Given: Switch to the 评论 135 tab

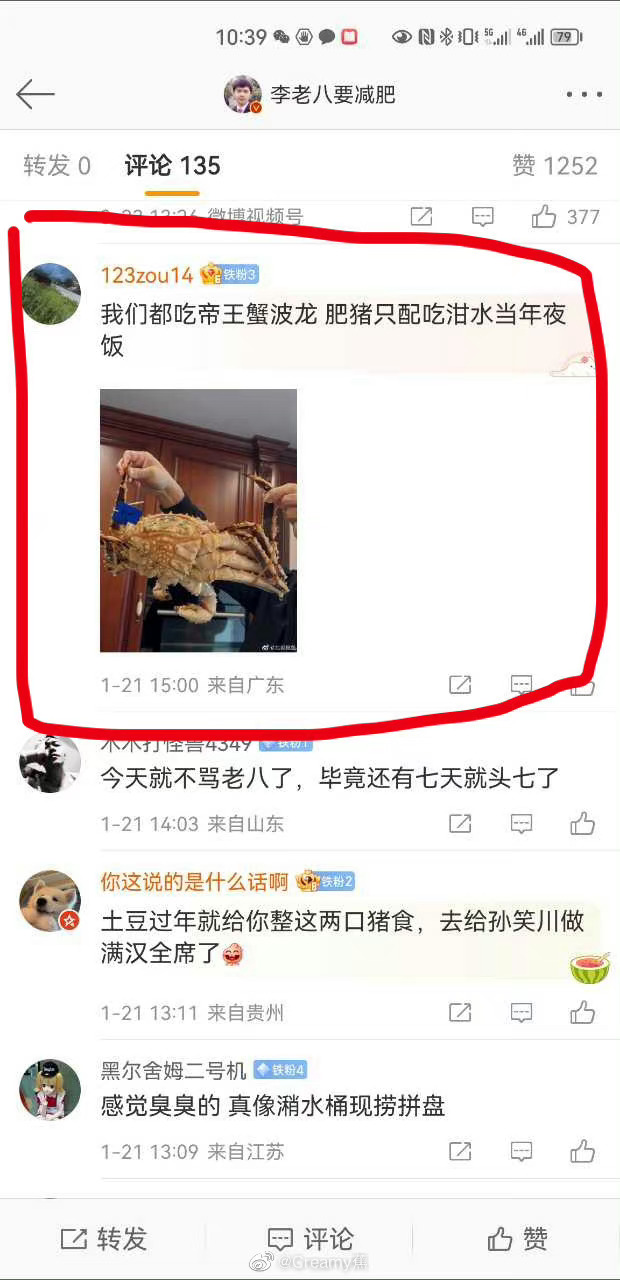Looking at the screenshot, I should [x=172, y=166].
